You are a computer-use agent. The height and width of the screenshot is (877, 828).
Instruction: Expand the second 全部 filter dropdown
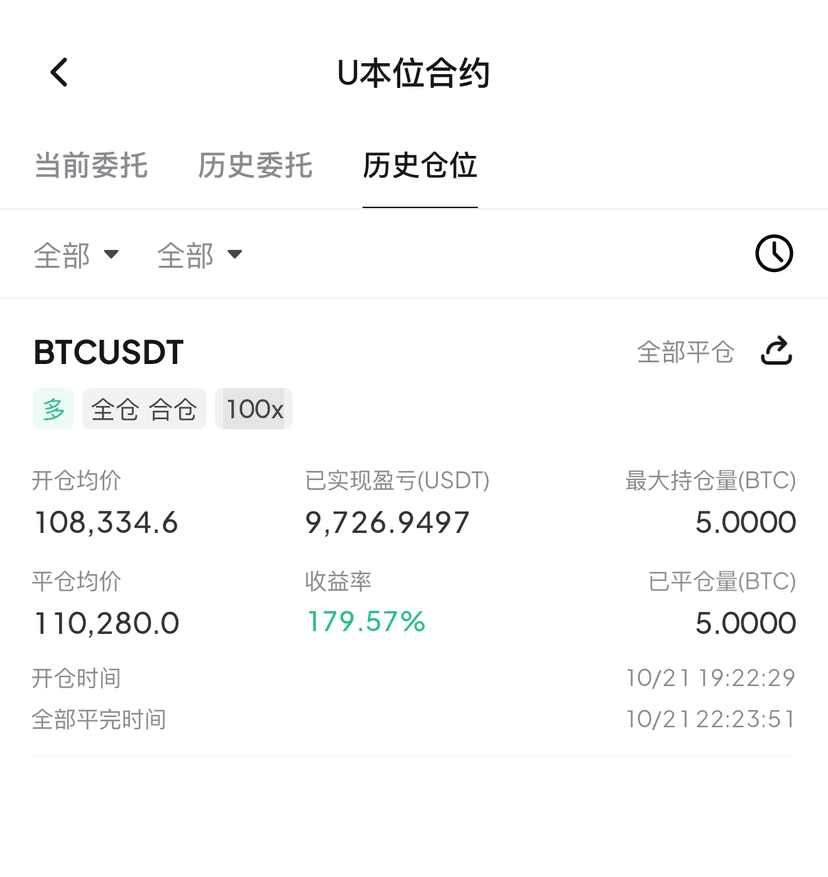200,255
